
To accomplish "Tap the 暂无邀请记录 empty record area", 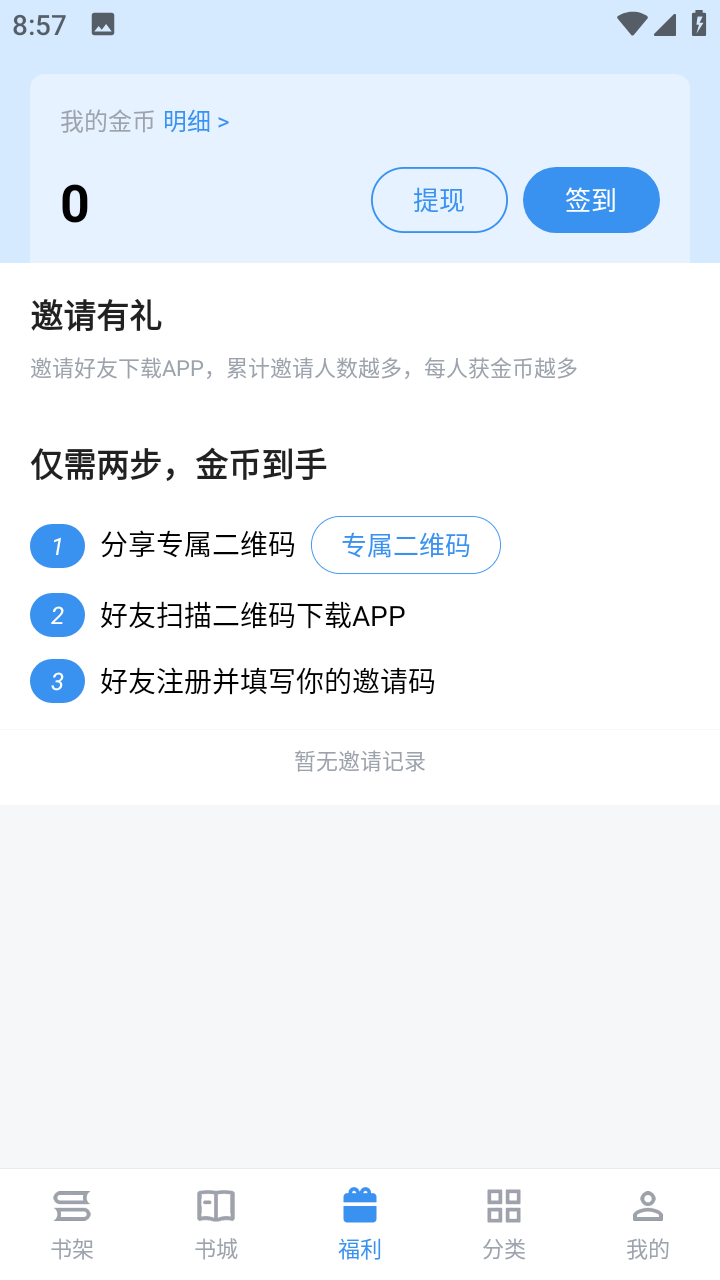I will click(x=360, y=761).
